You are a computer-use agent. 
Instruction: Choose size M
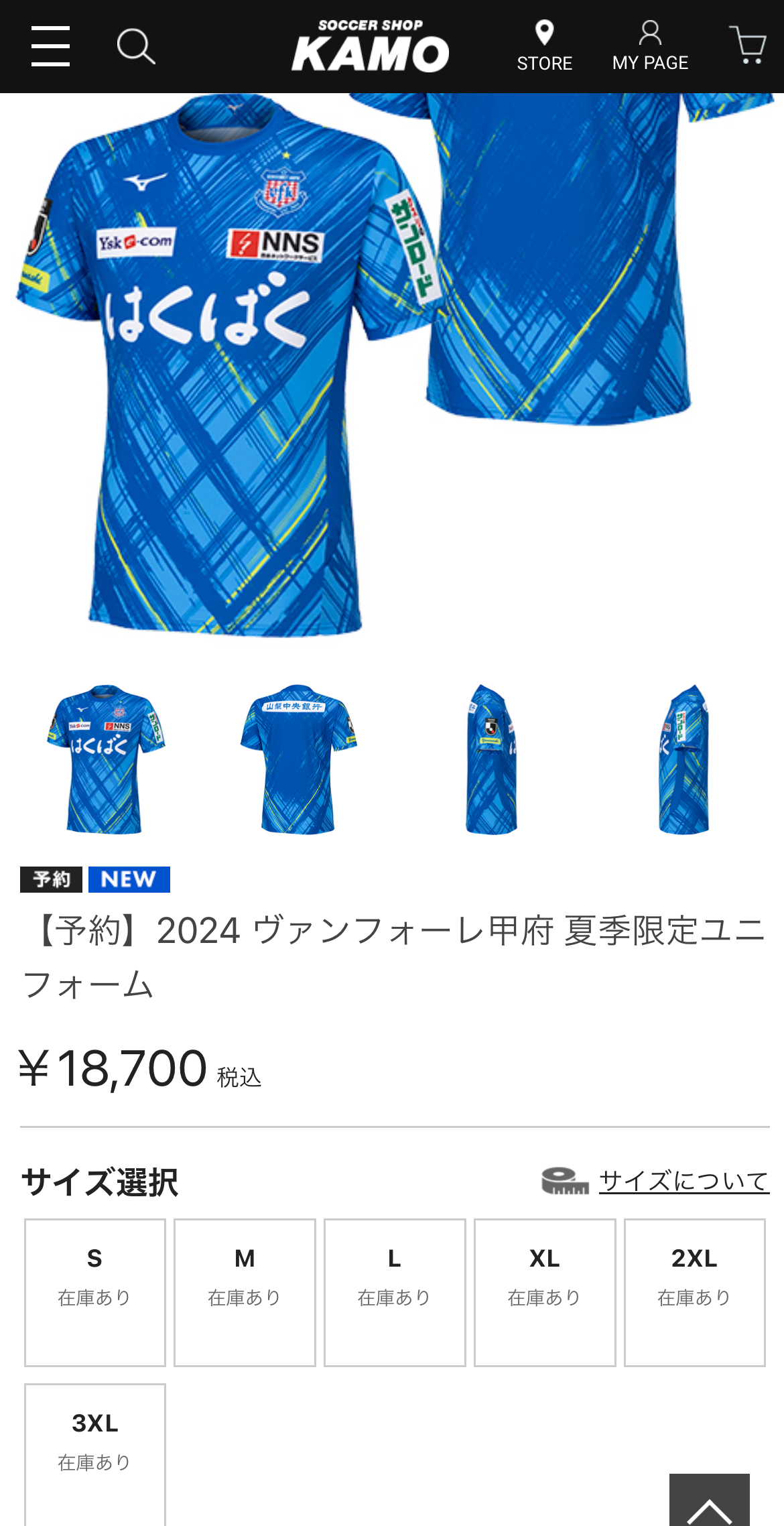(245, 1292)
